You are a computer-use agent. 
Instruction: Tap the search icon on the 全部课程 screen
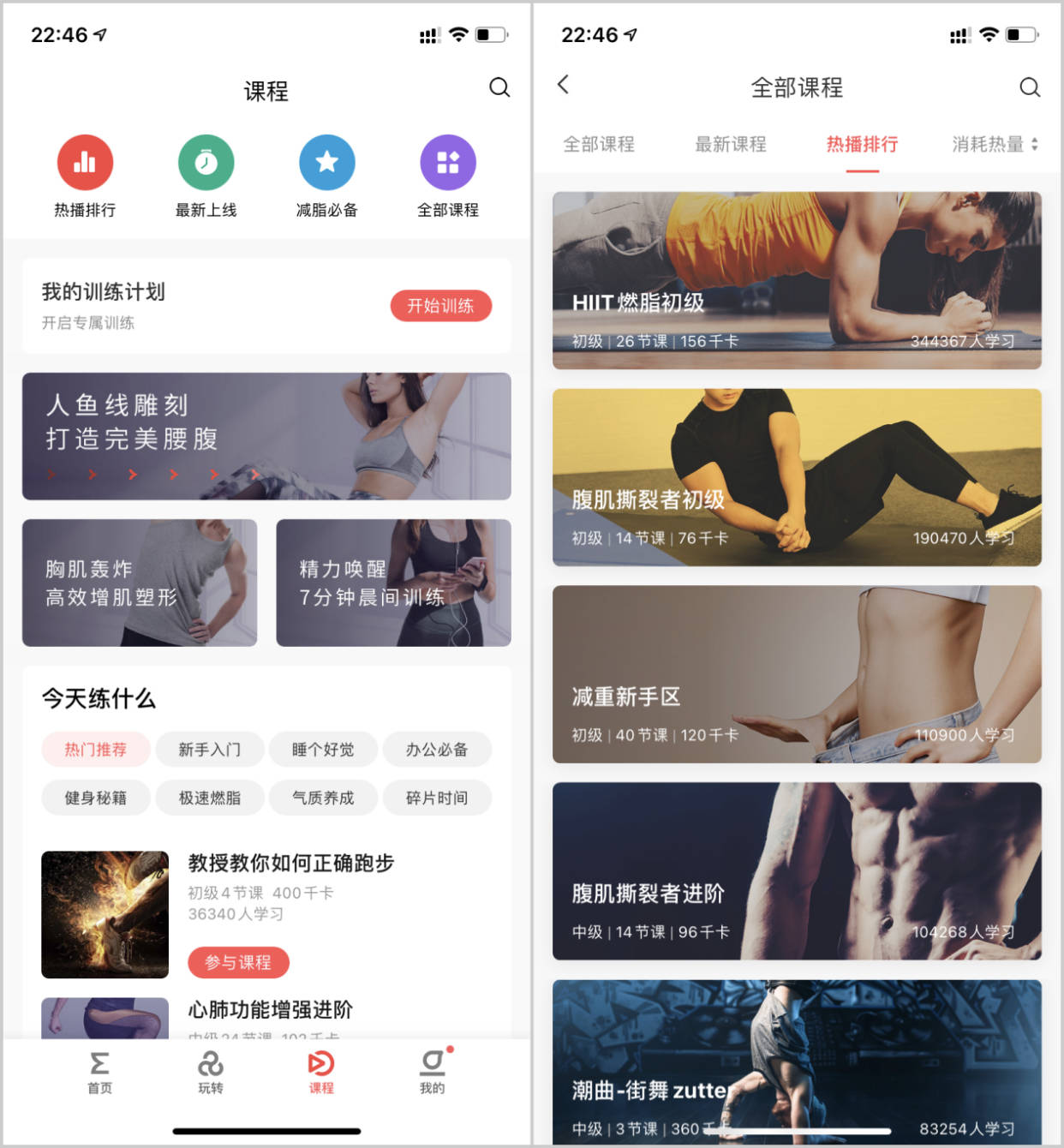pos(1030,87)
